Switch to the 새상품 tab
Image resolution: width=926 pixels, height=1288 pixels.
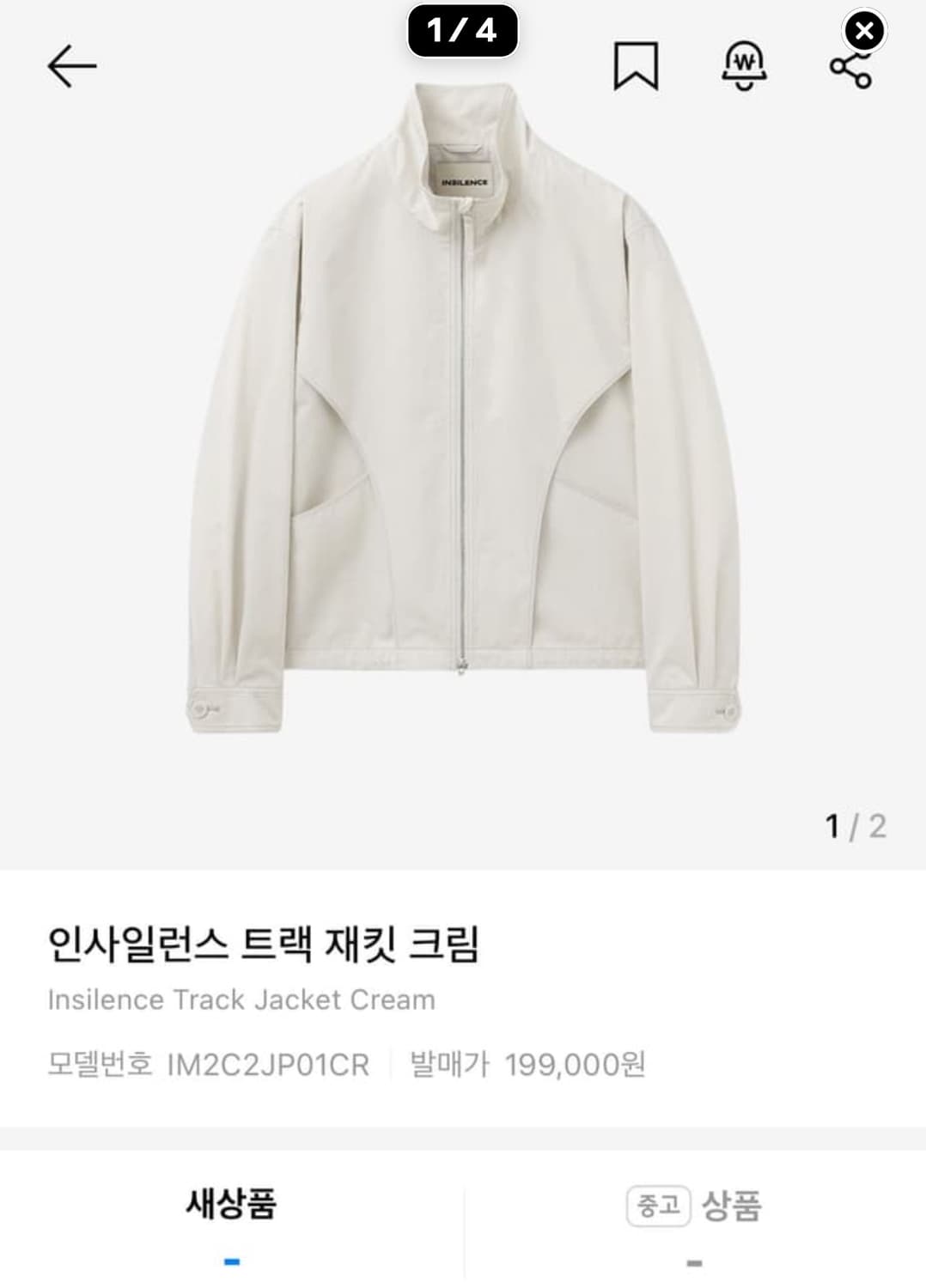coord(231,1205)
